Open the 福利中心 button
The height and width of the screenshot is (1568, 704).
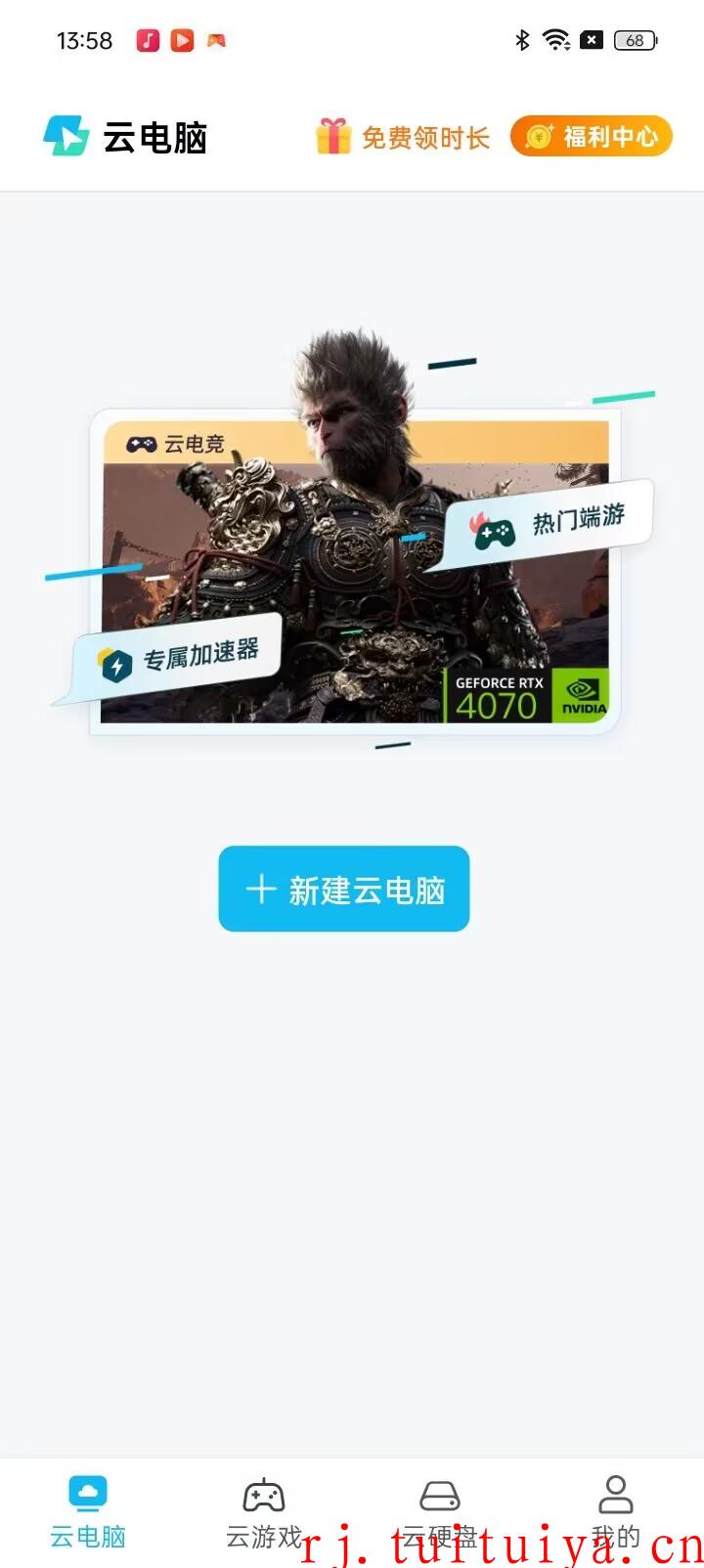point(592,137)
